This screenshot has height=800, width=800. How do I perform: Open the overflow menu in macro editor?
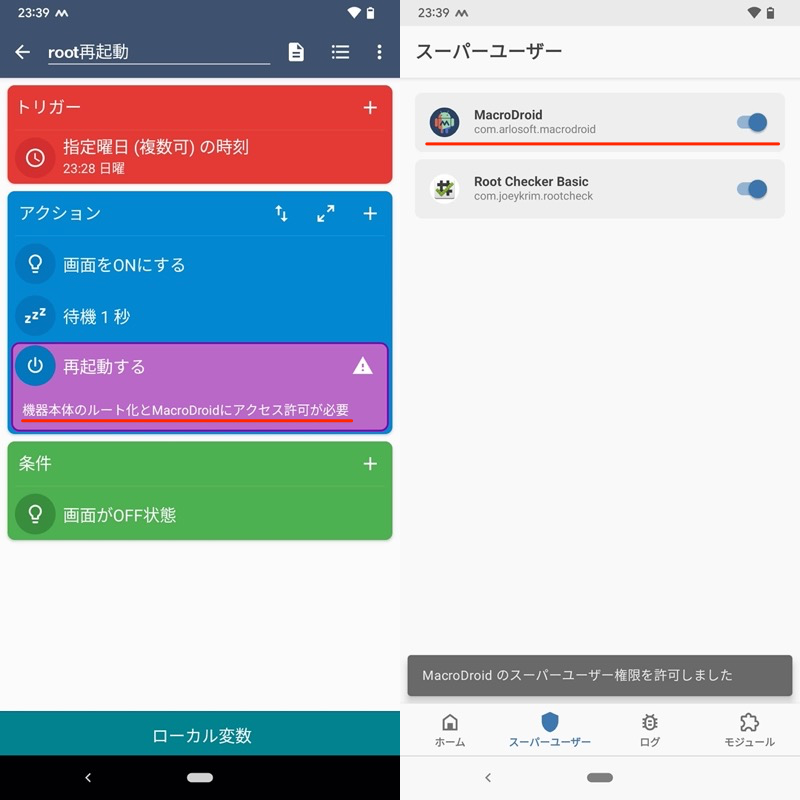pos(379,52)
